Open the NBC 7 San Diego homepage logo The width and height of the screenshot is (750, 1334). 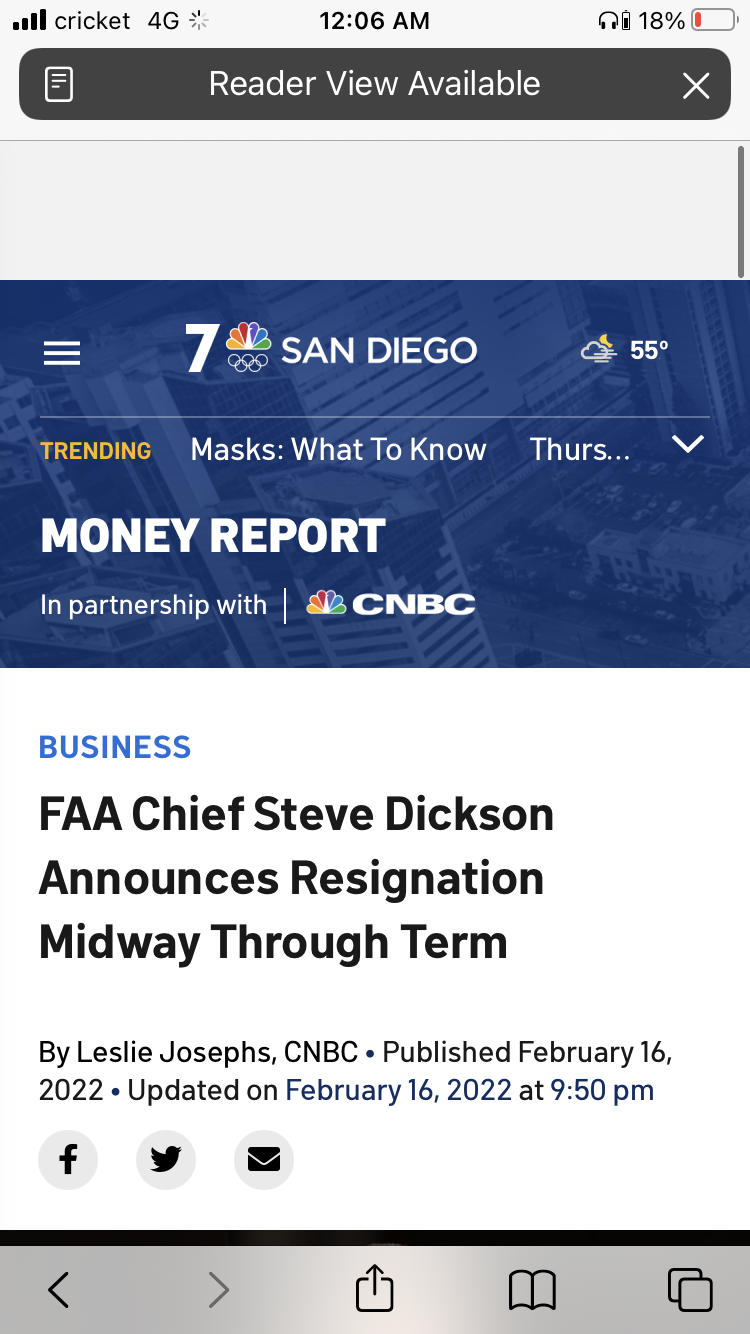pos(331,349)
